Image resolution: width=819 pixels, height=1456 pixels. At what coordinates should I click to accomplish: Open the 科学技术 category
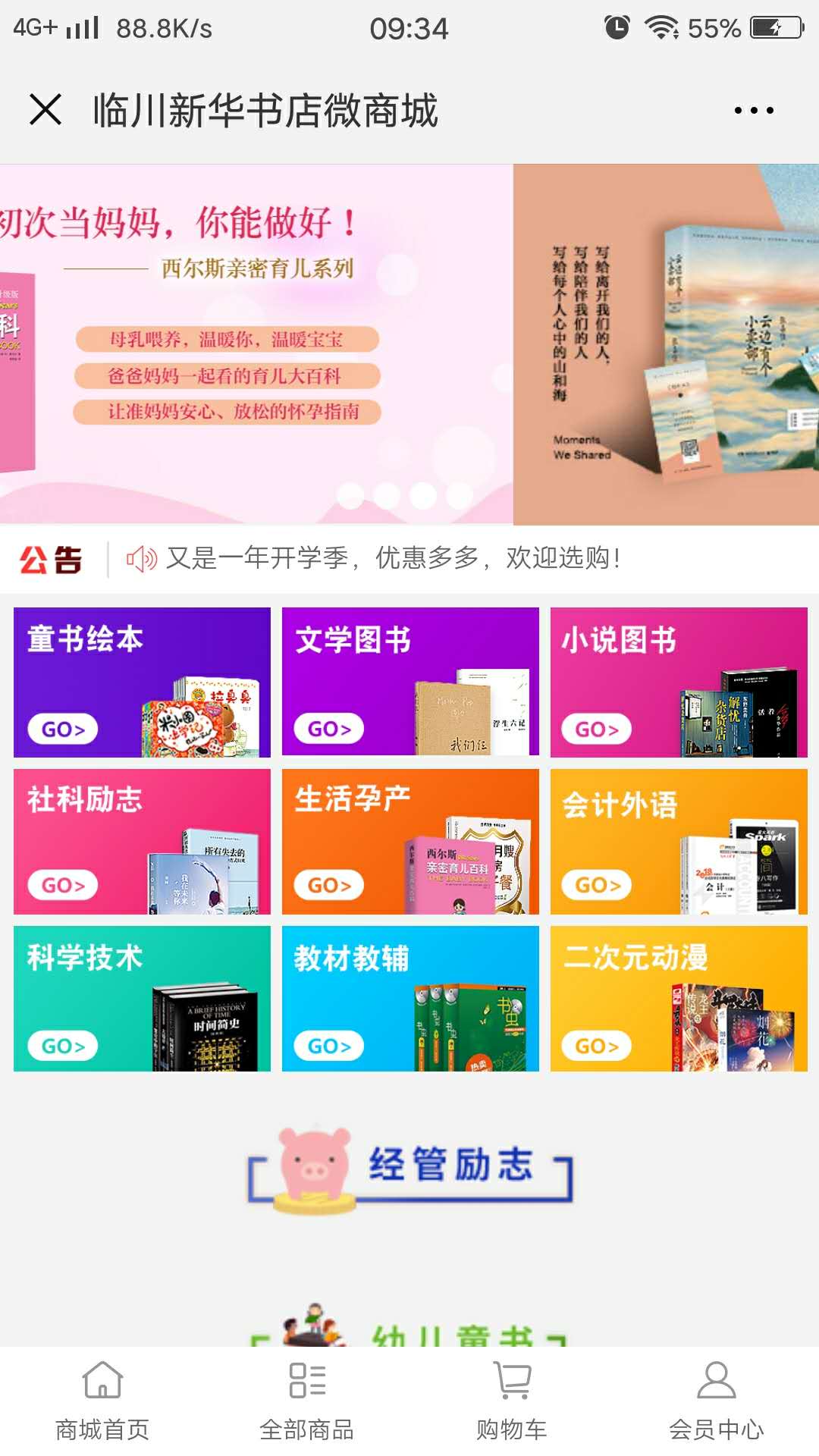[x=142, y=998]
